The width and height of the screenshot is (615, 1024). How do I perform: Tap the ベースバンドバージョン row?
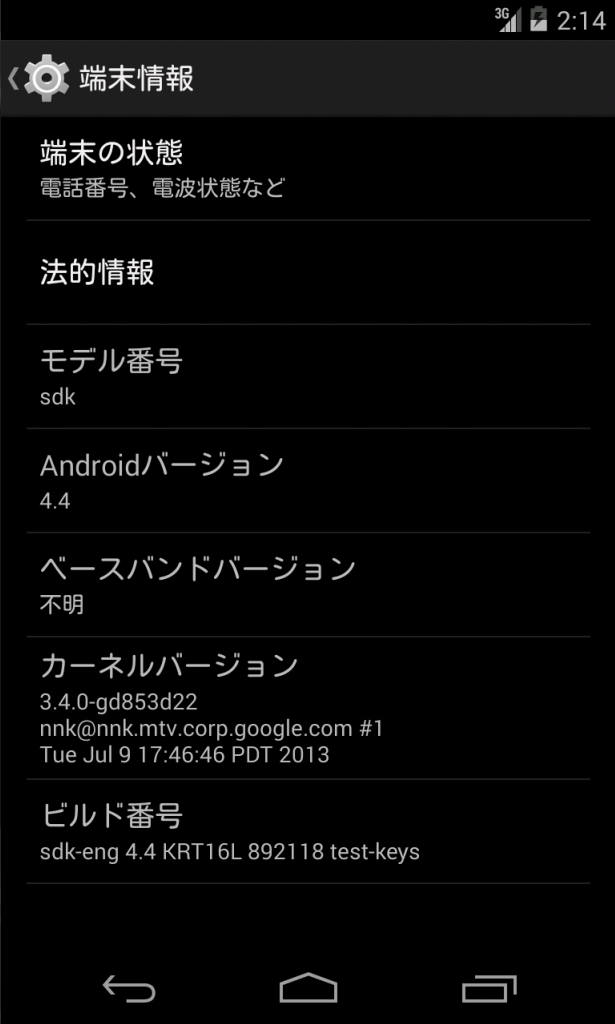[x=308, y=584]
